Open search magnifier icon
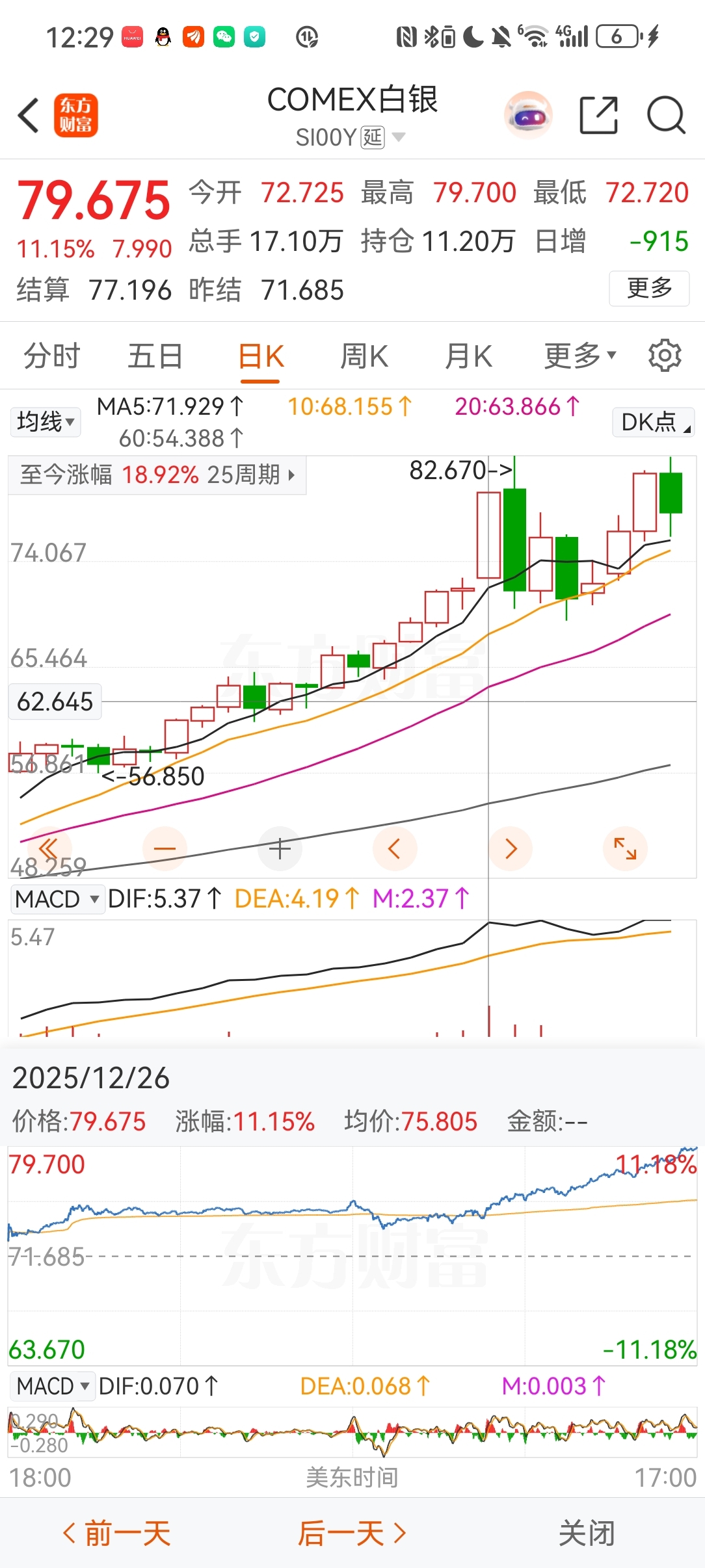The width and height of the screenshot is (705, 1568). tap(666, 116)
